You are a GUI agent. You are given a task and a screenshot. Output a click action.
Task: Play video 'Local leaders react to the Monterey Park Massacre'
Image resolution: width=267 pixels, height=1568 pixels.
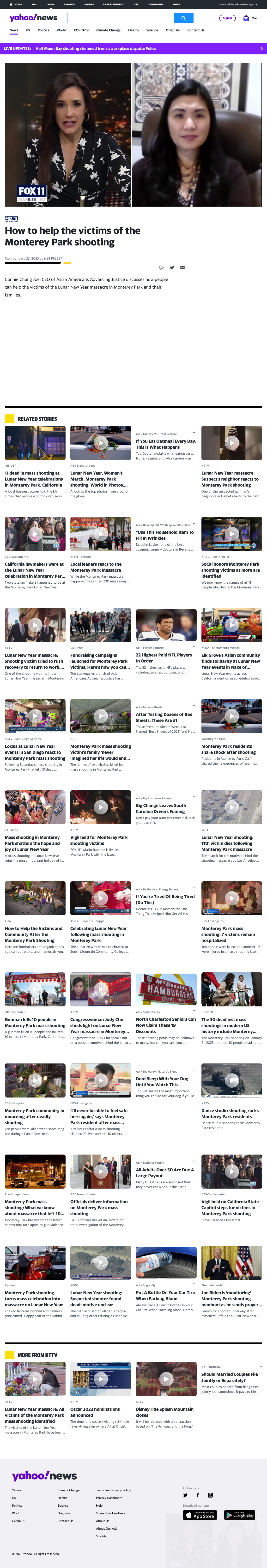101,534
